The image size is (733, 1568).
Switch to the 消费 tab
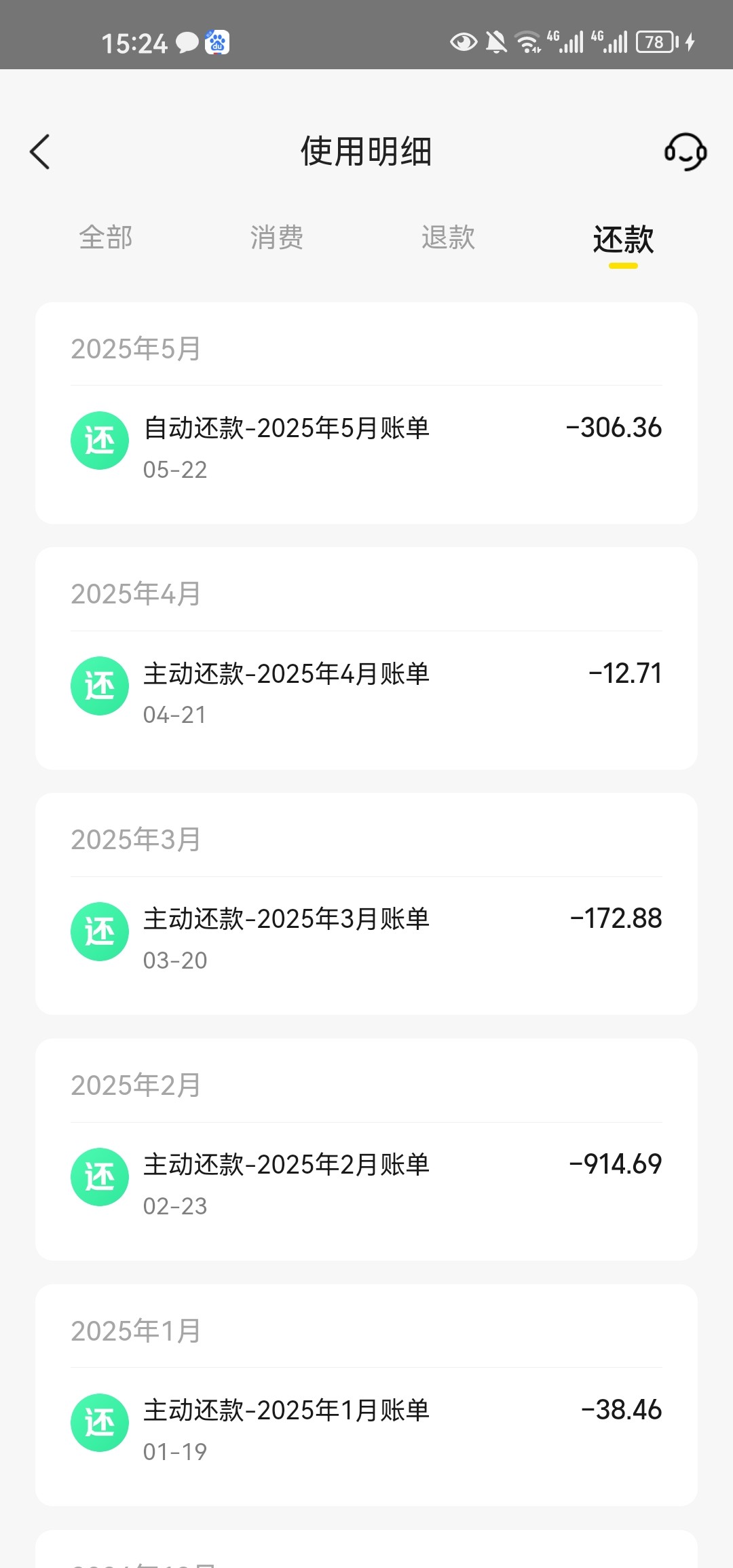[277, 238]
